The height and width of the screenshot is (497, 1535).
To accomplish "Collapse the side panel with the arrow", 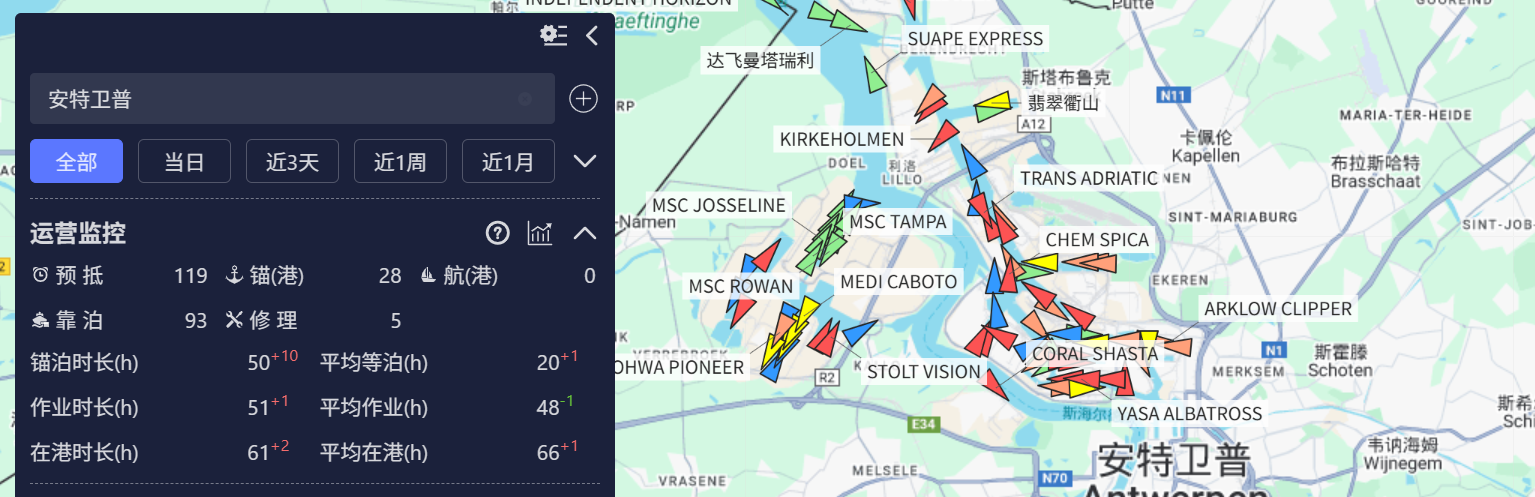I will coord(592,36).
